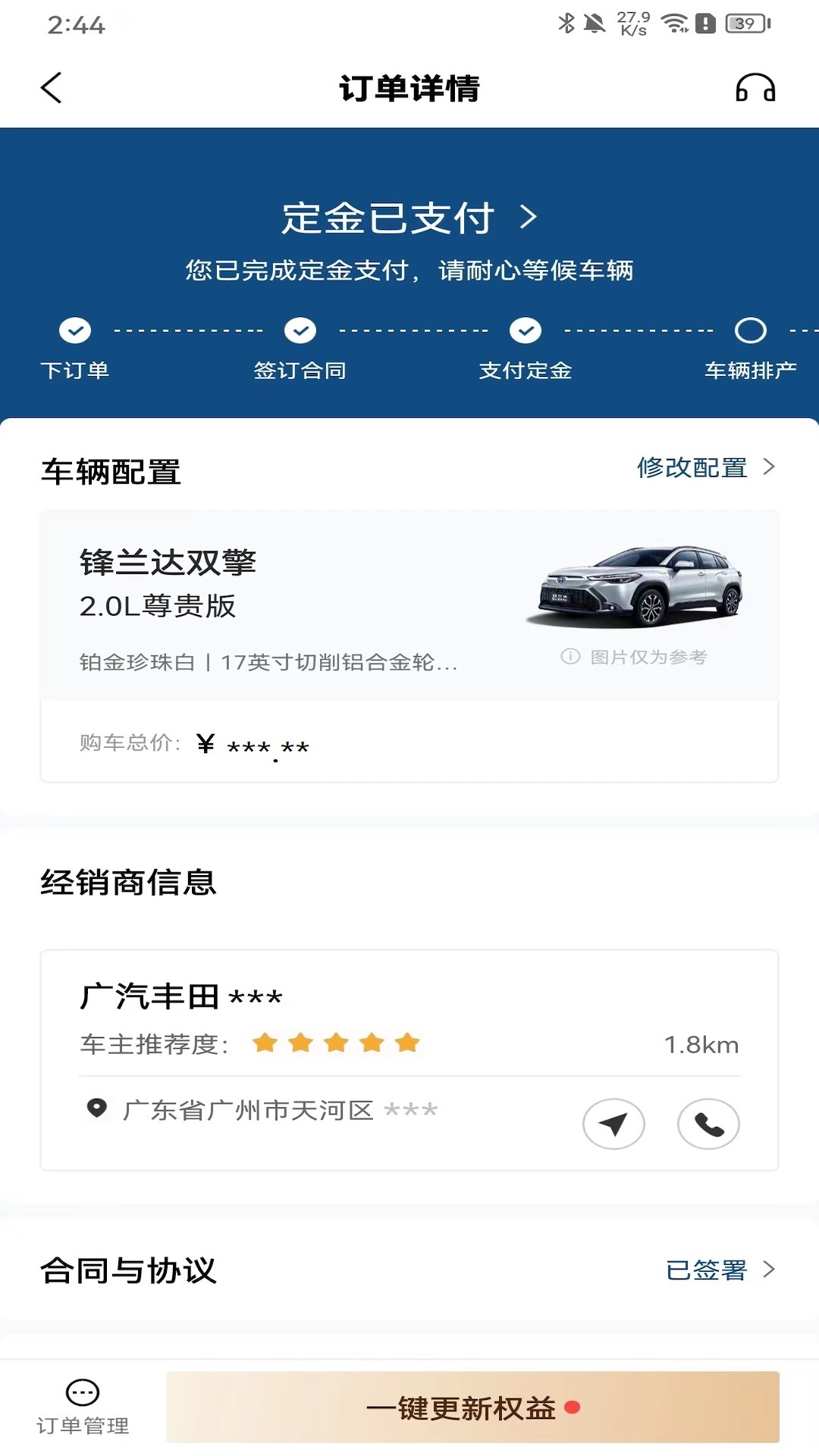The height and width of the screenshot is (1456, 819).
Task: Tap the empty 车辆排产 progress circle
Action: tap(751, 331)
